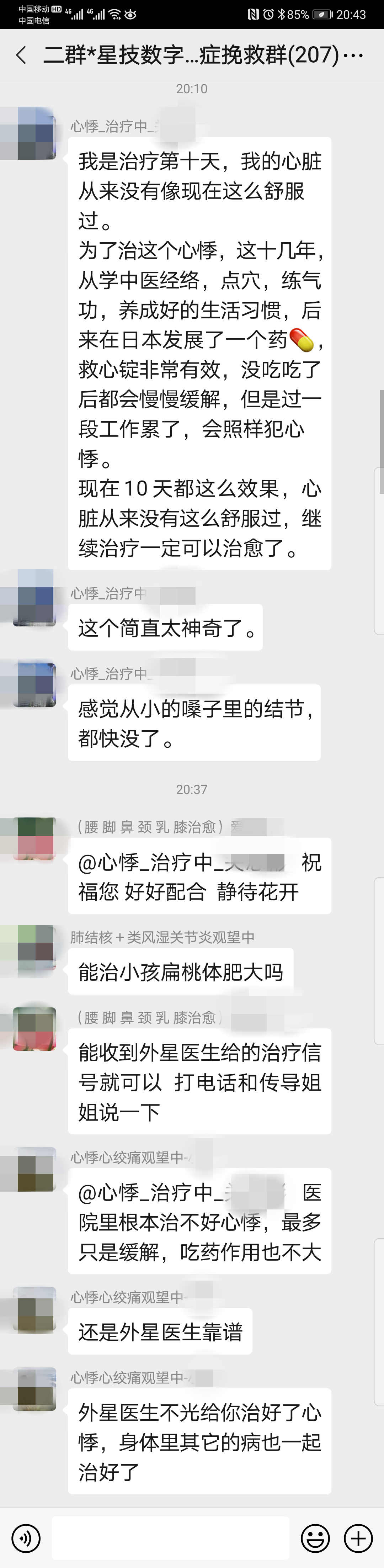This screenshot has height=1568, width=384.
Task: Open the plus attachments menu
Action: coord(358,1539)
